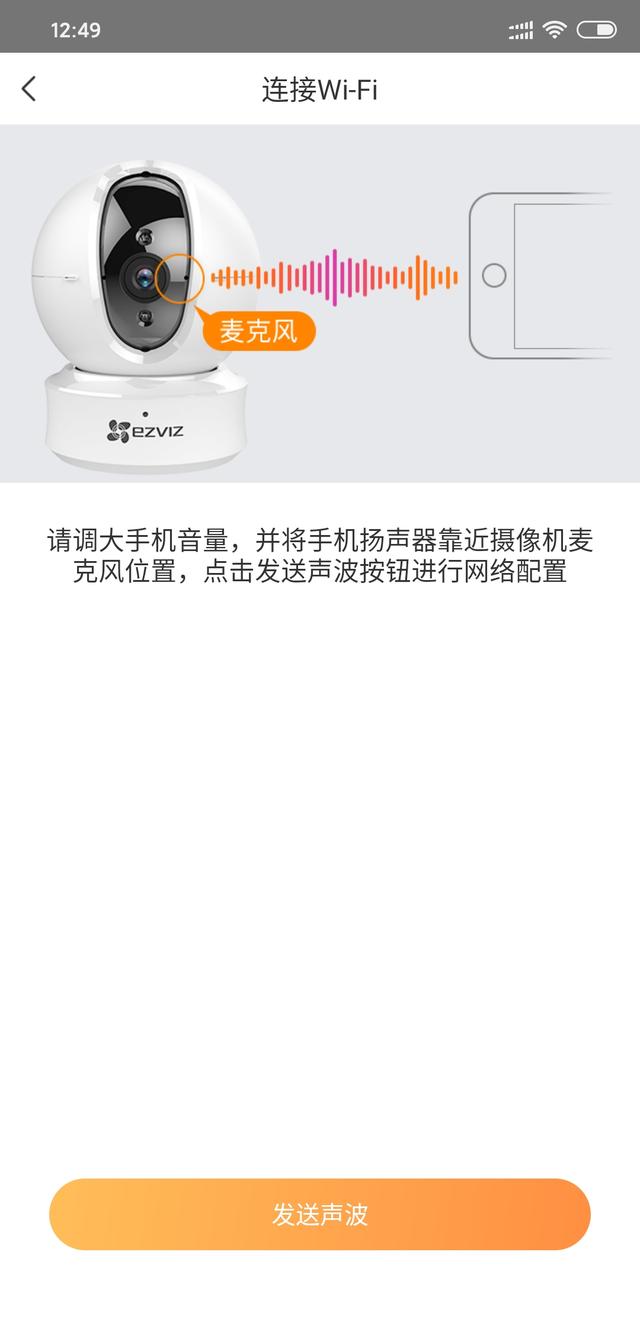
Task: Go back from the 连接Wi-Fi screen
Action: [x=29, y=89]
